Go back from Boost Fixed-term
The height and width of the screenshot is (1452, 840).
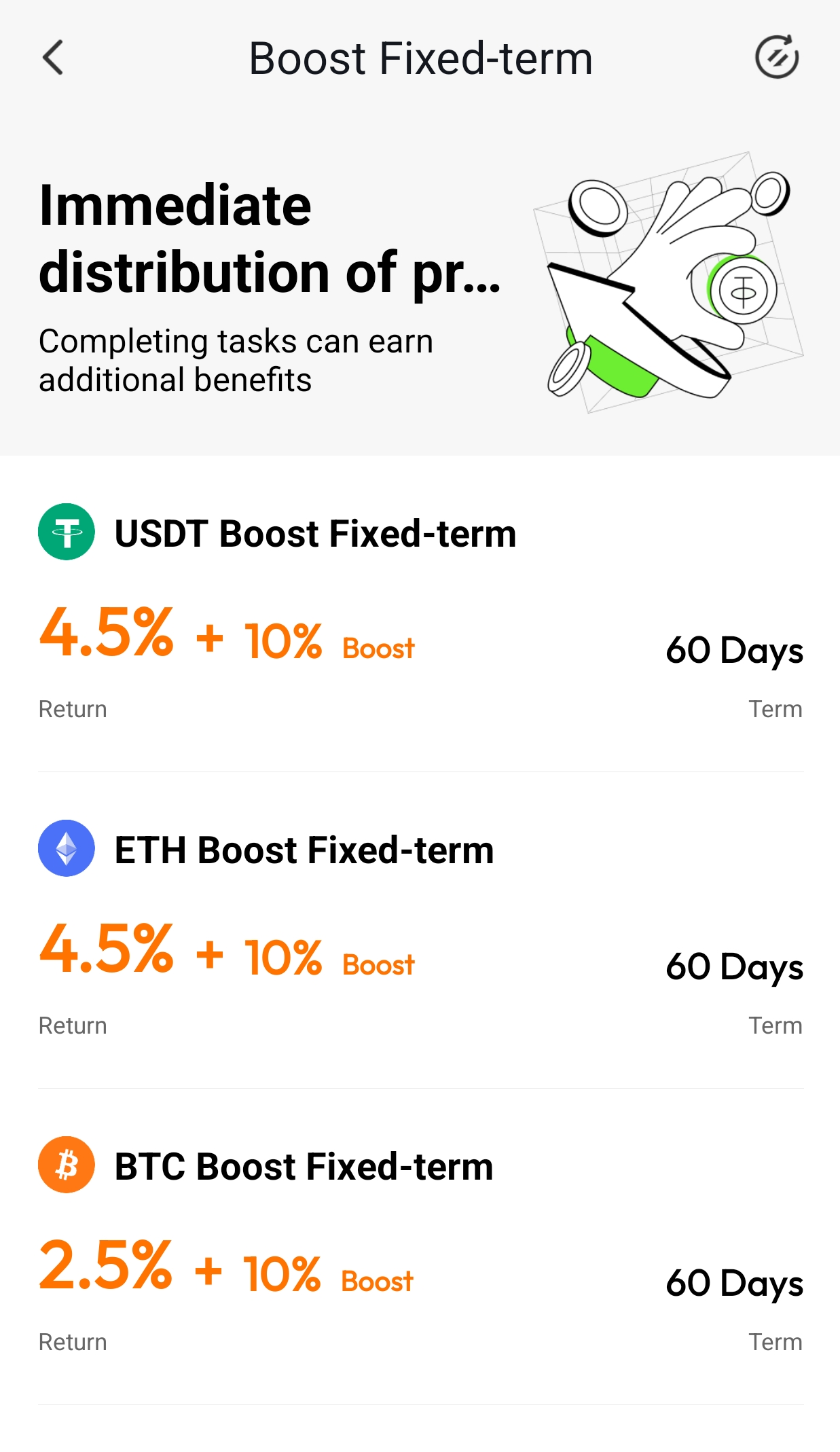53,58
